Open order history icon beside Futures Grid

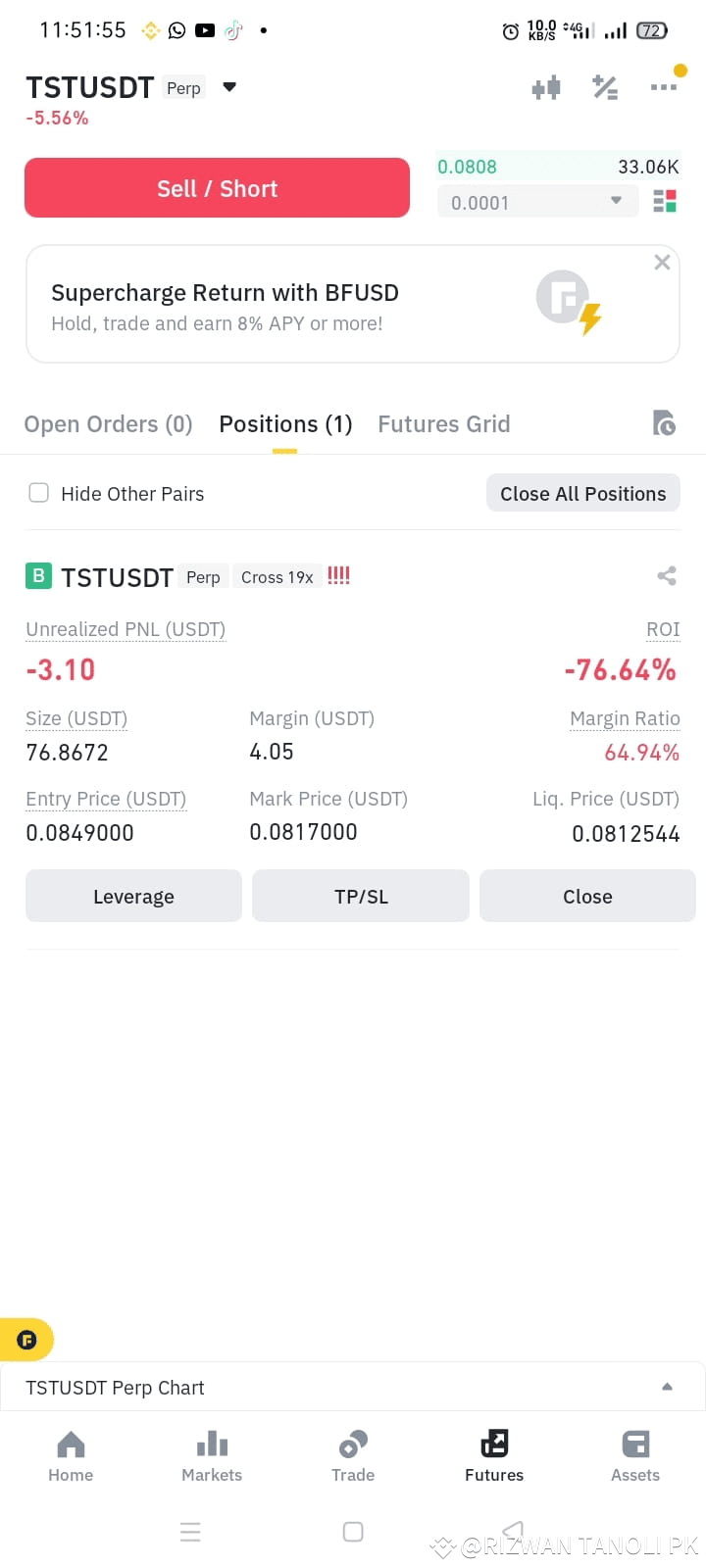click(664, 422)
